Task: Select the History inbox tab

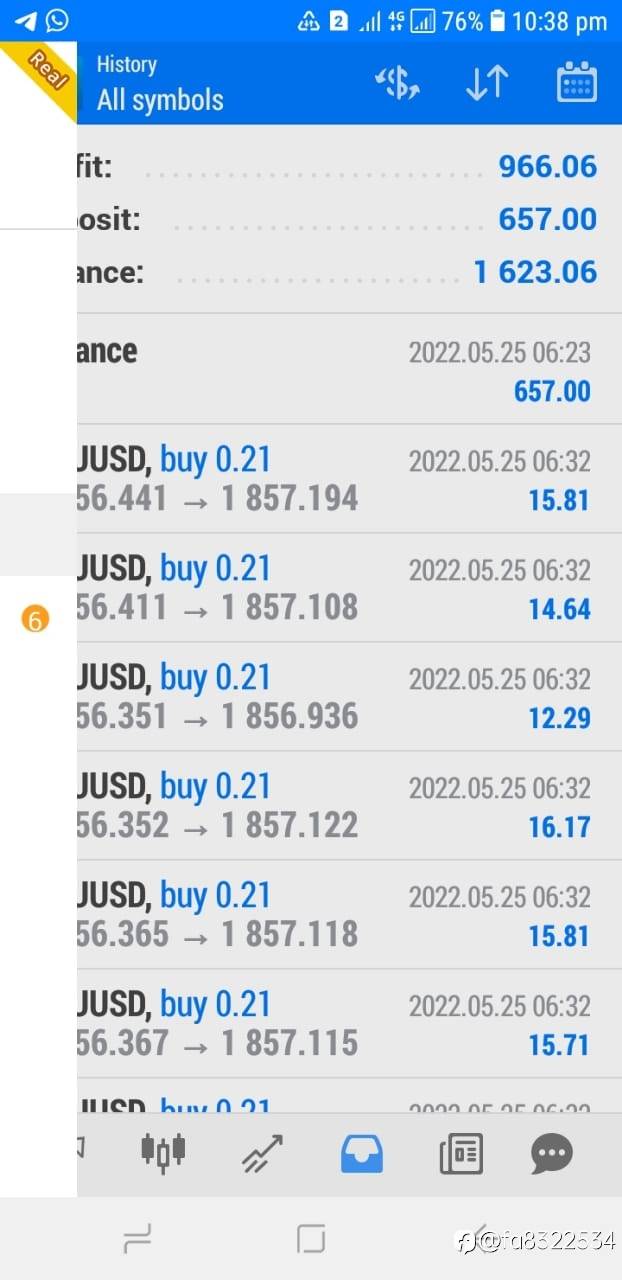Action: (361, 1153)
